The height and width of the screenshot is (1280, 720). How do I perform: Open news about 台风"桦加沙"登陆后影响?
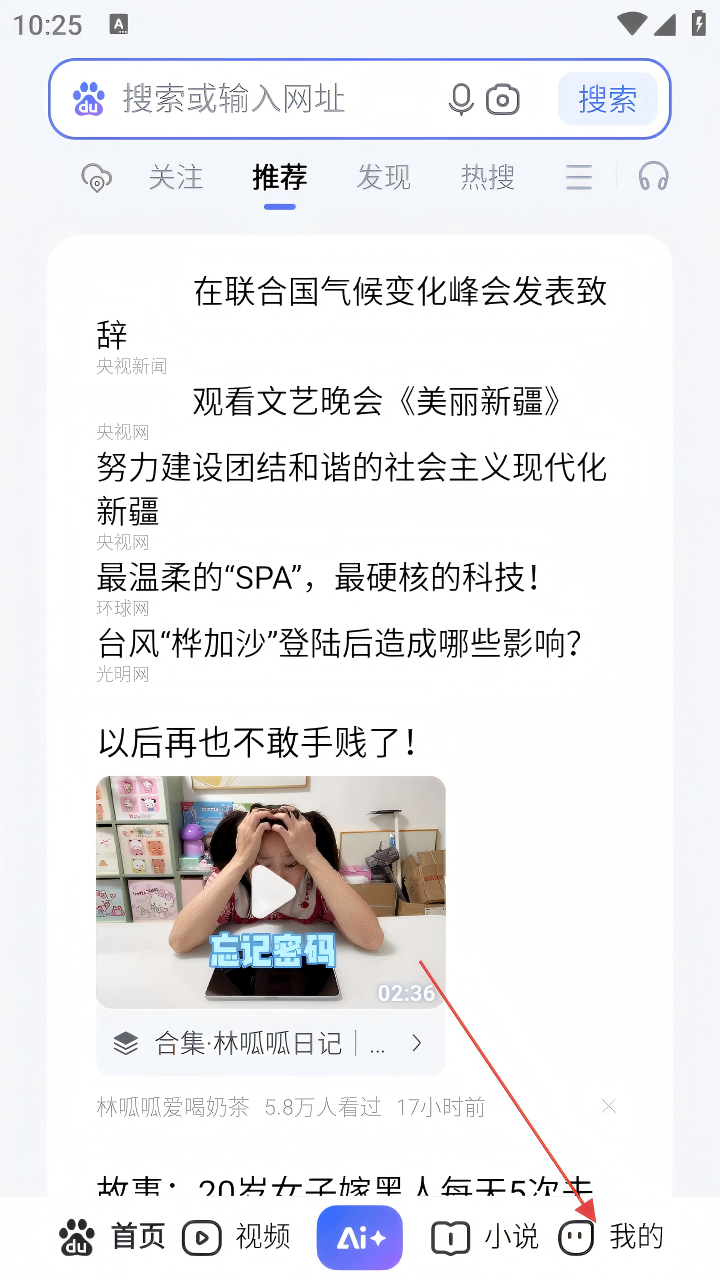(340, 643)
